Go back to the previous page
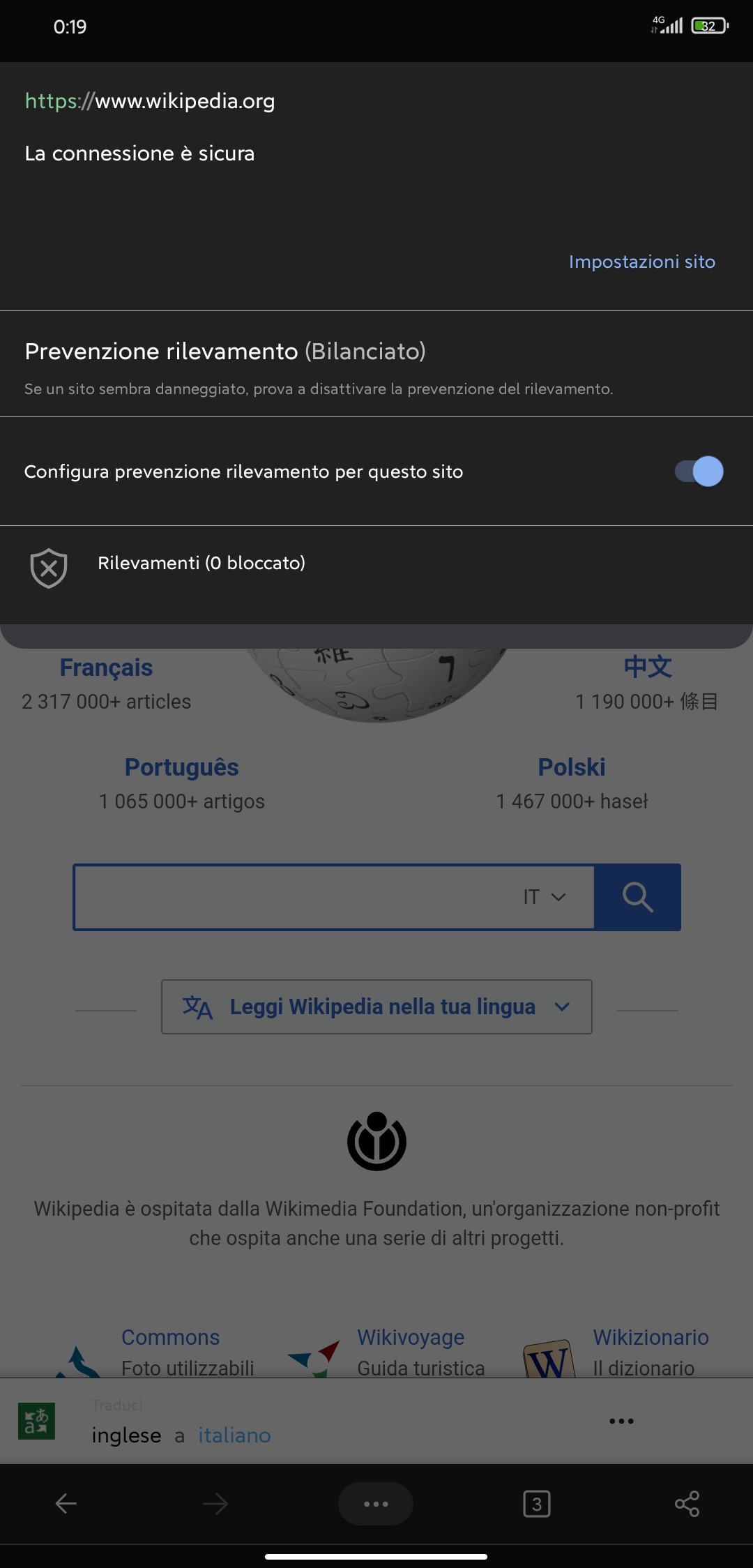This screenshot has width=753, height=1568. click(66, 1504)
